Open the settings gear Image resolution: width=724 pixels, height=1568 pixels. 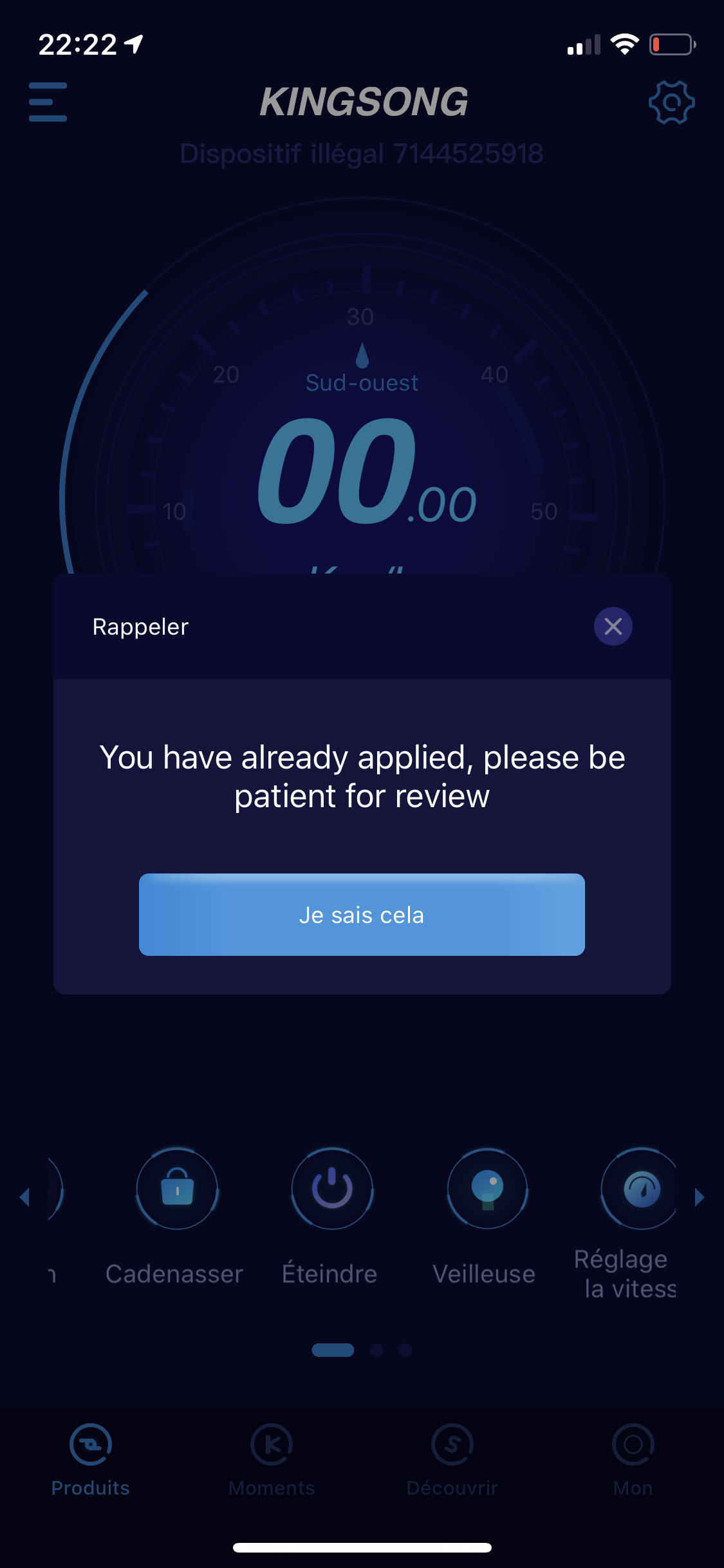click(671, 102)
